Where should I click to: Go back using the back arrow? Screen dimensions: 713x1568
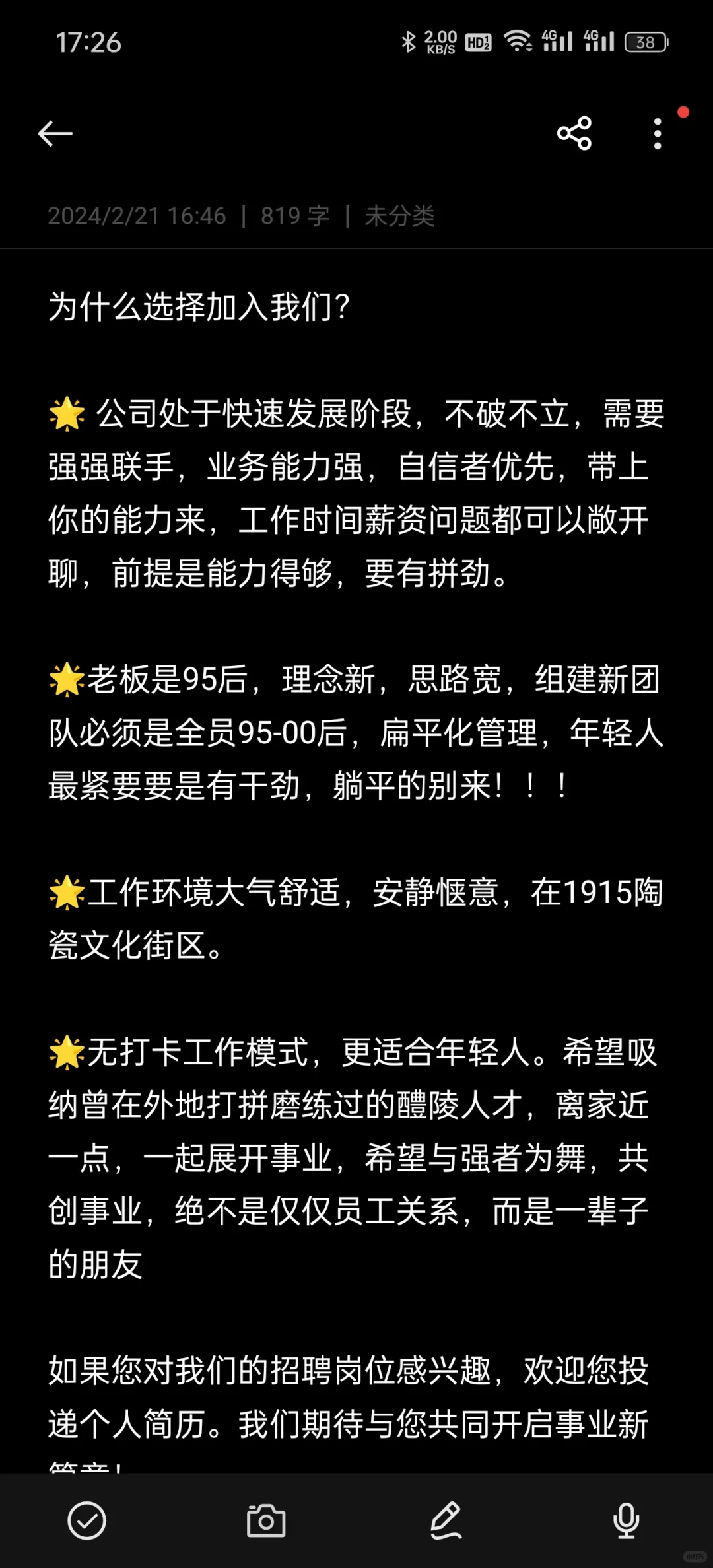pyautogui.click(x=55, y=134)
